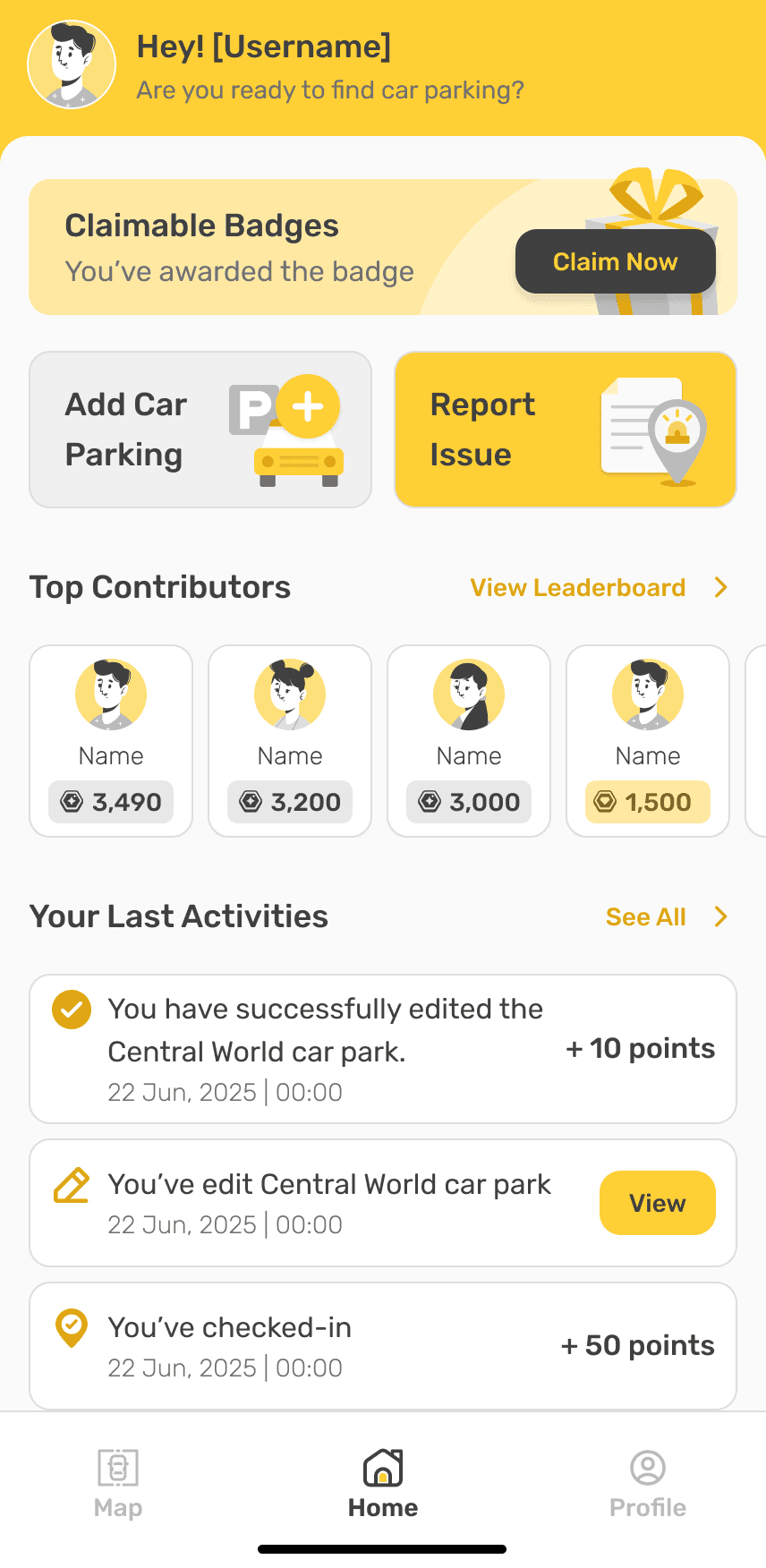Select contributor with 3,200 points

(290, 741)
